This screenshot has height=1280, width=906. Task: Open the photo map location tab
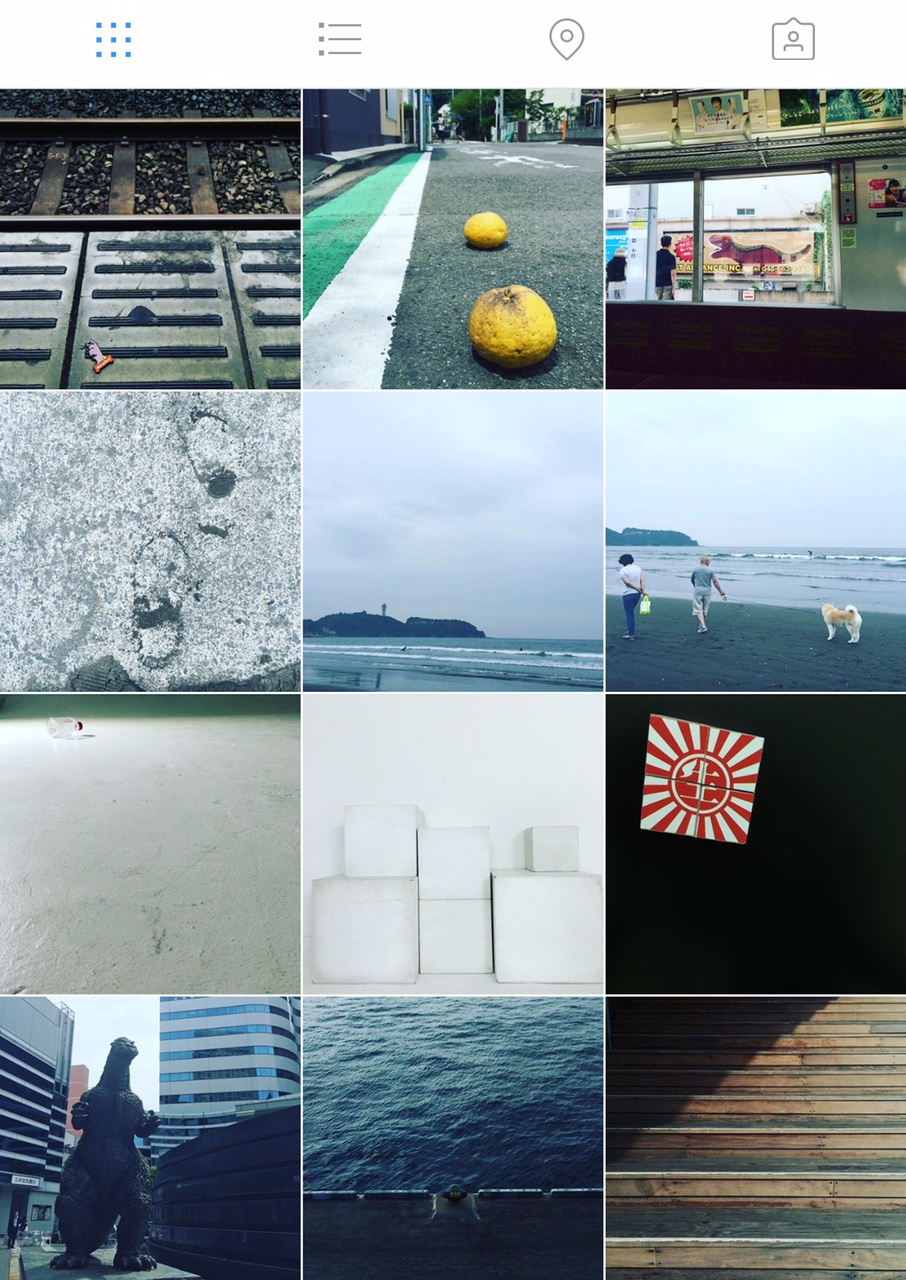[566, 40]
